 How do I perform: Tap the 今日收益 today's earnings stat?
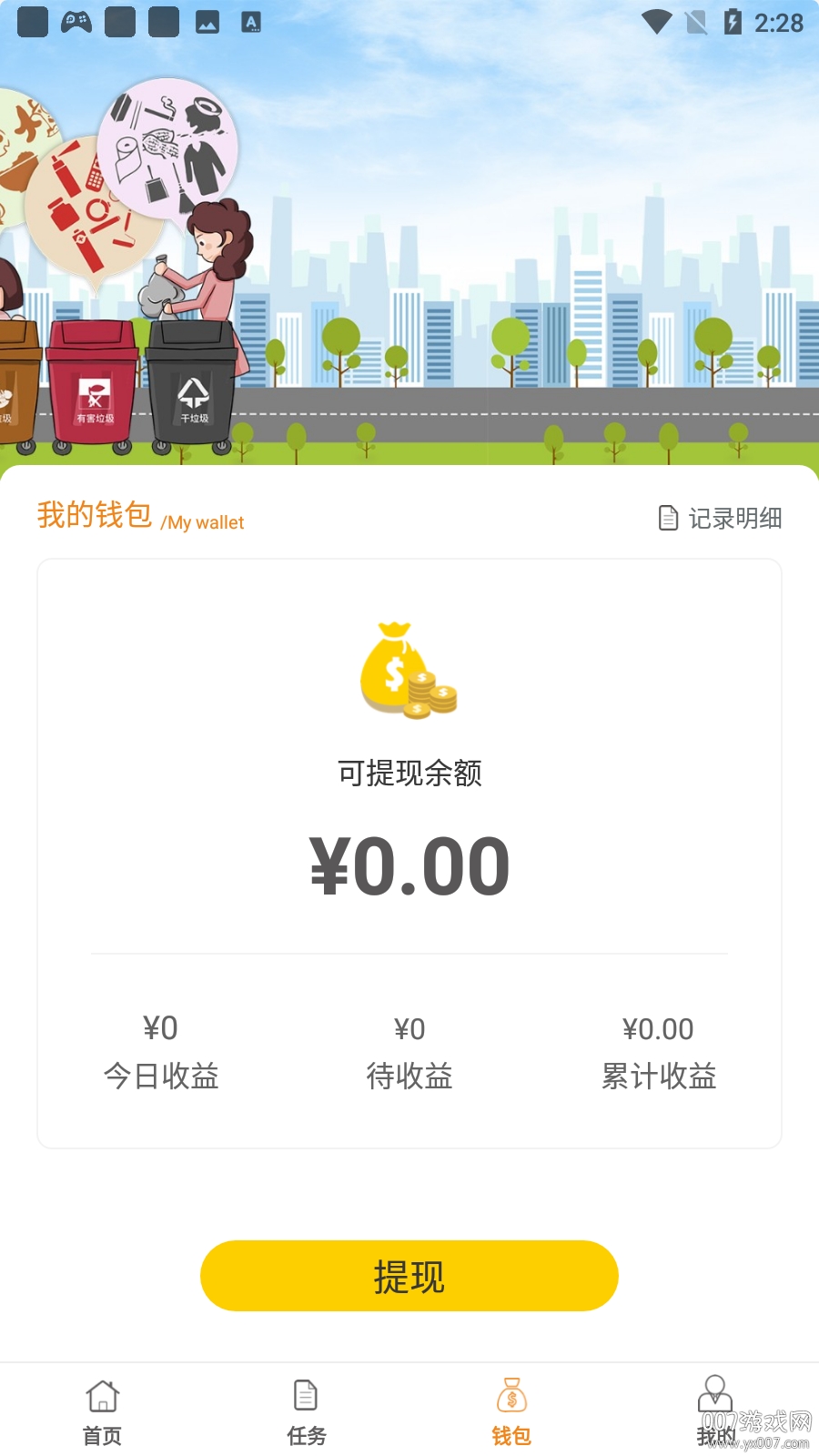[161, 1077]
